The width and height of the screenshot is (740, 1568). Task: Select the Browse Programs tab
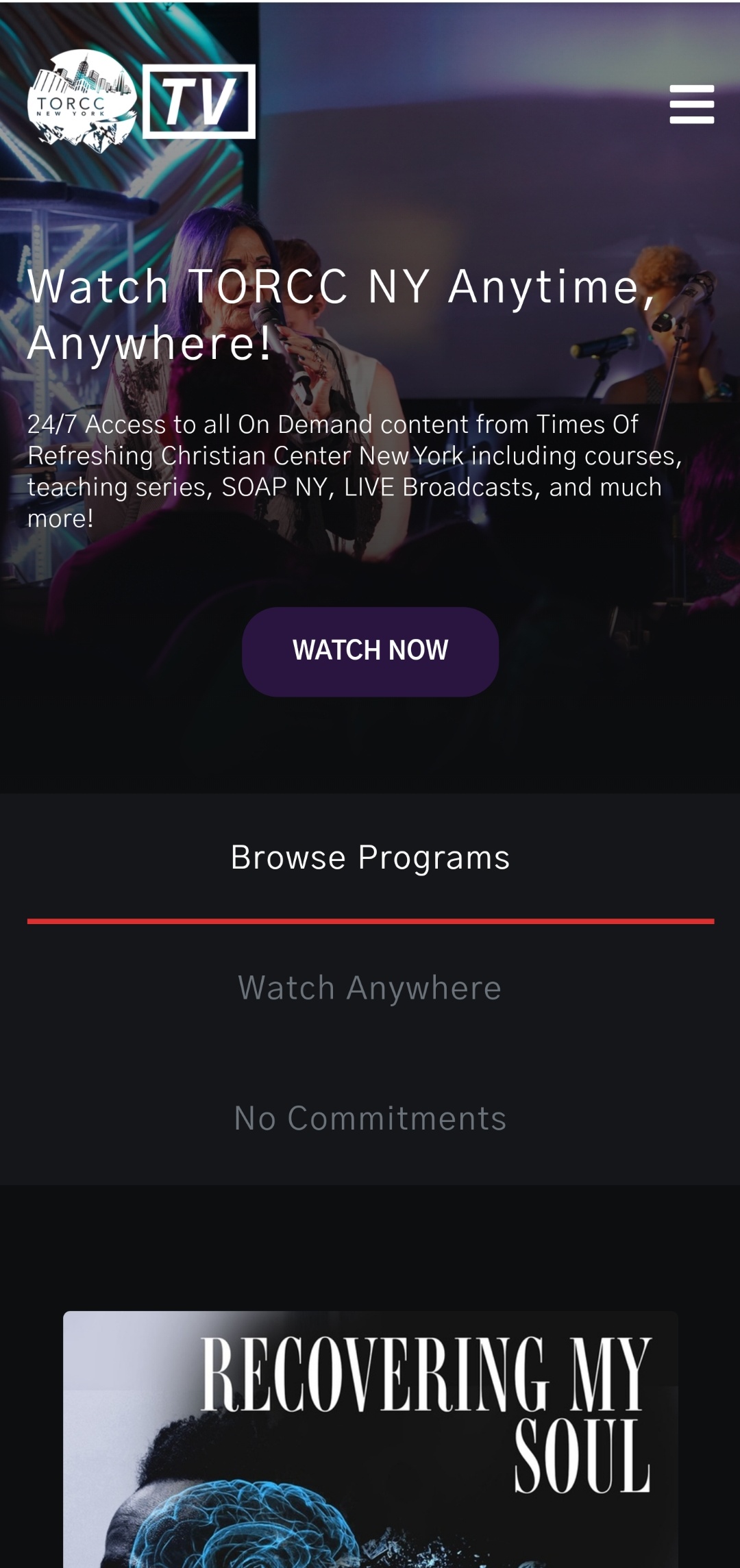[370, 858]
